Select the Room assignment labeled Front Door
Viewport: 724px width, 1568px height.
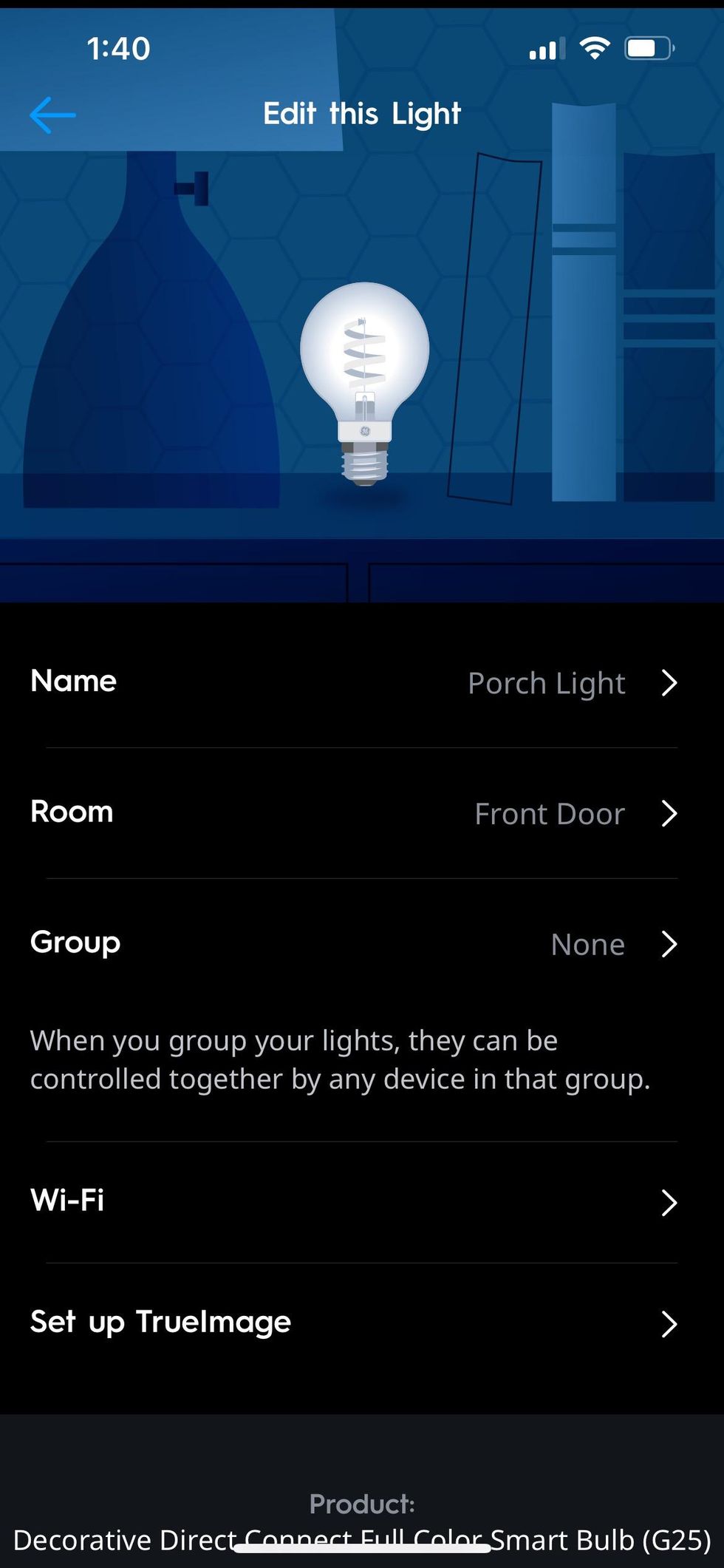click(x=548, y=813)
